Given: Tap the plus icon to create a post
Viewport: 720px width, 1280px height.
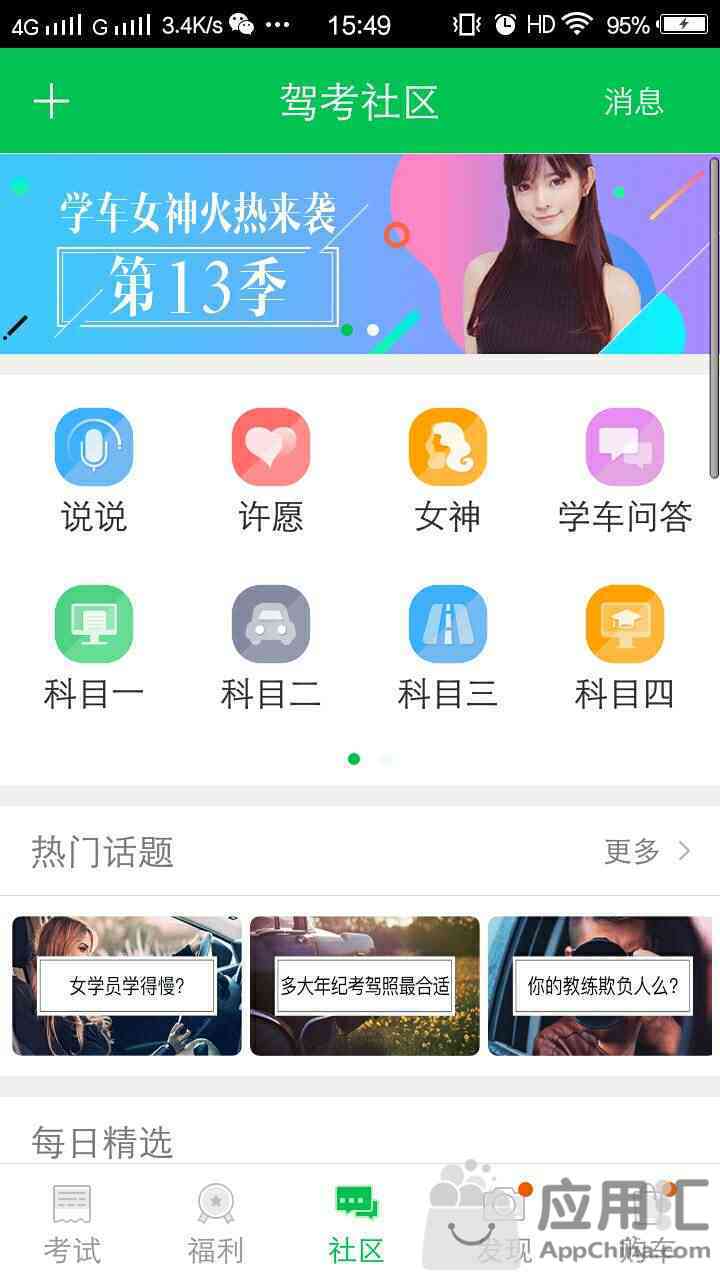Looking at the screenshot, I should [x=51, y=102].
